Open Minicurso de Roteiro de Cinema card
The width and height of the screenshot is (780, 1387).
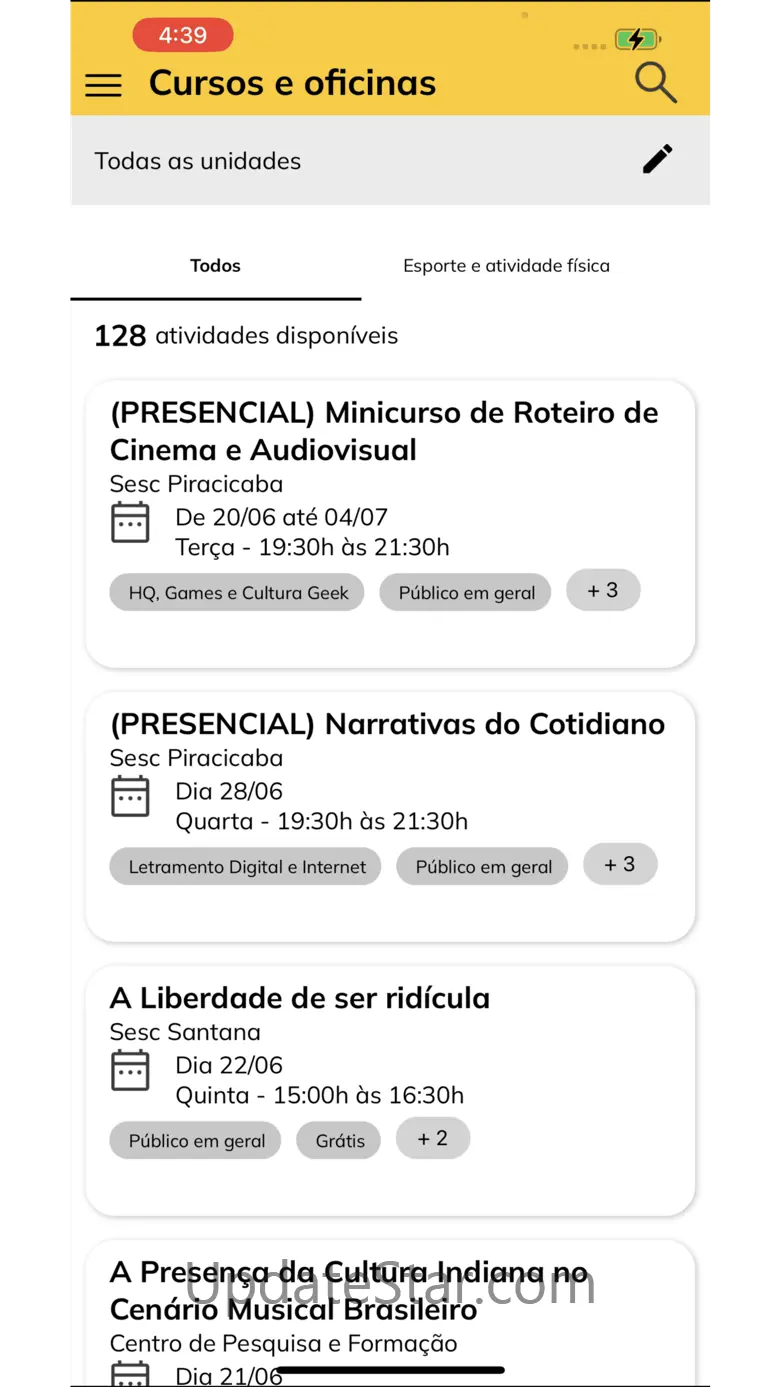(384, 431)
